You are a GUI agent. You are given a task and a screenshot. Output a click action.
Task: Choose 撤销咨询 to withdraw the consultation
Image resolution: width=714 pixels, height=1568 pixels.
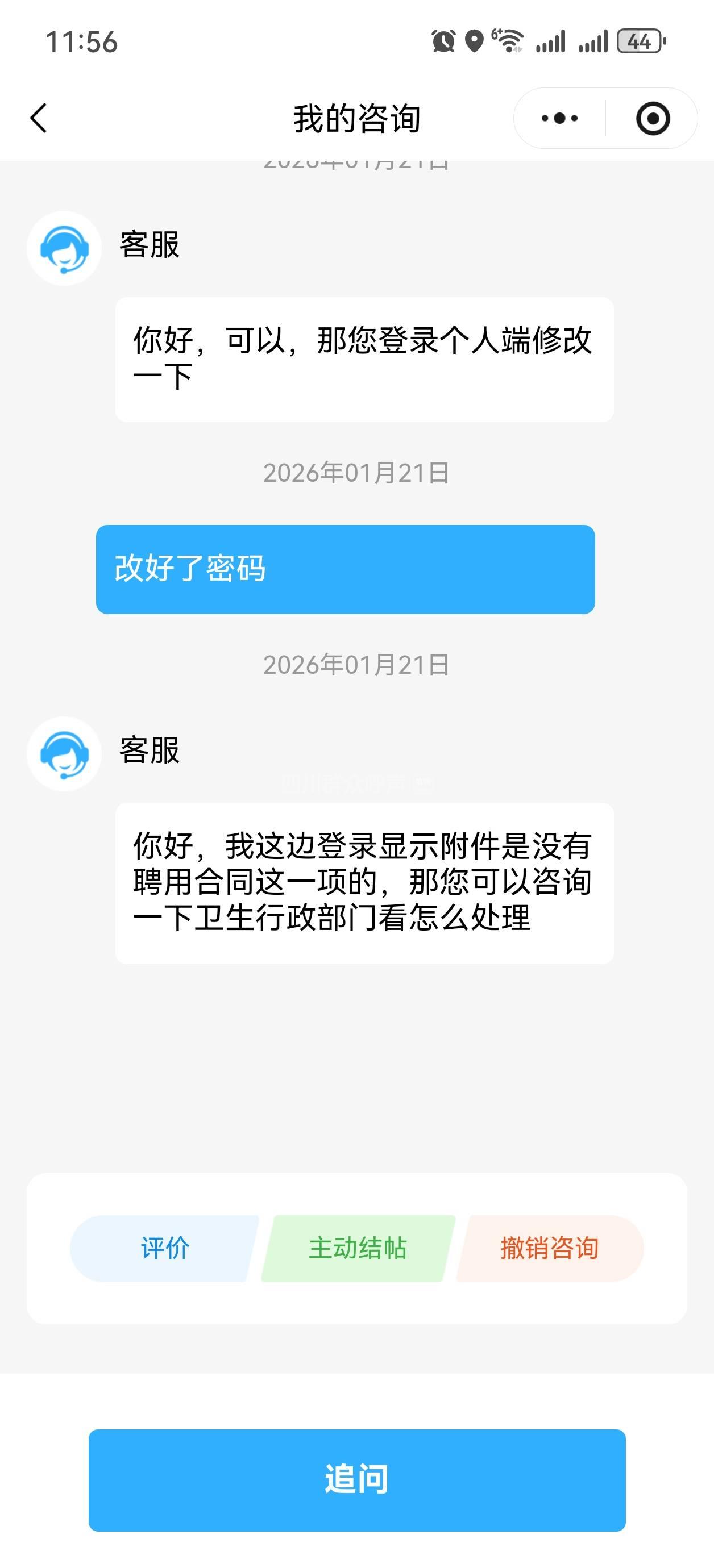click(x=550, y=1249)
